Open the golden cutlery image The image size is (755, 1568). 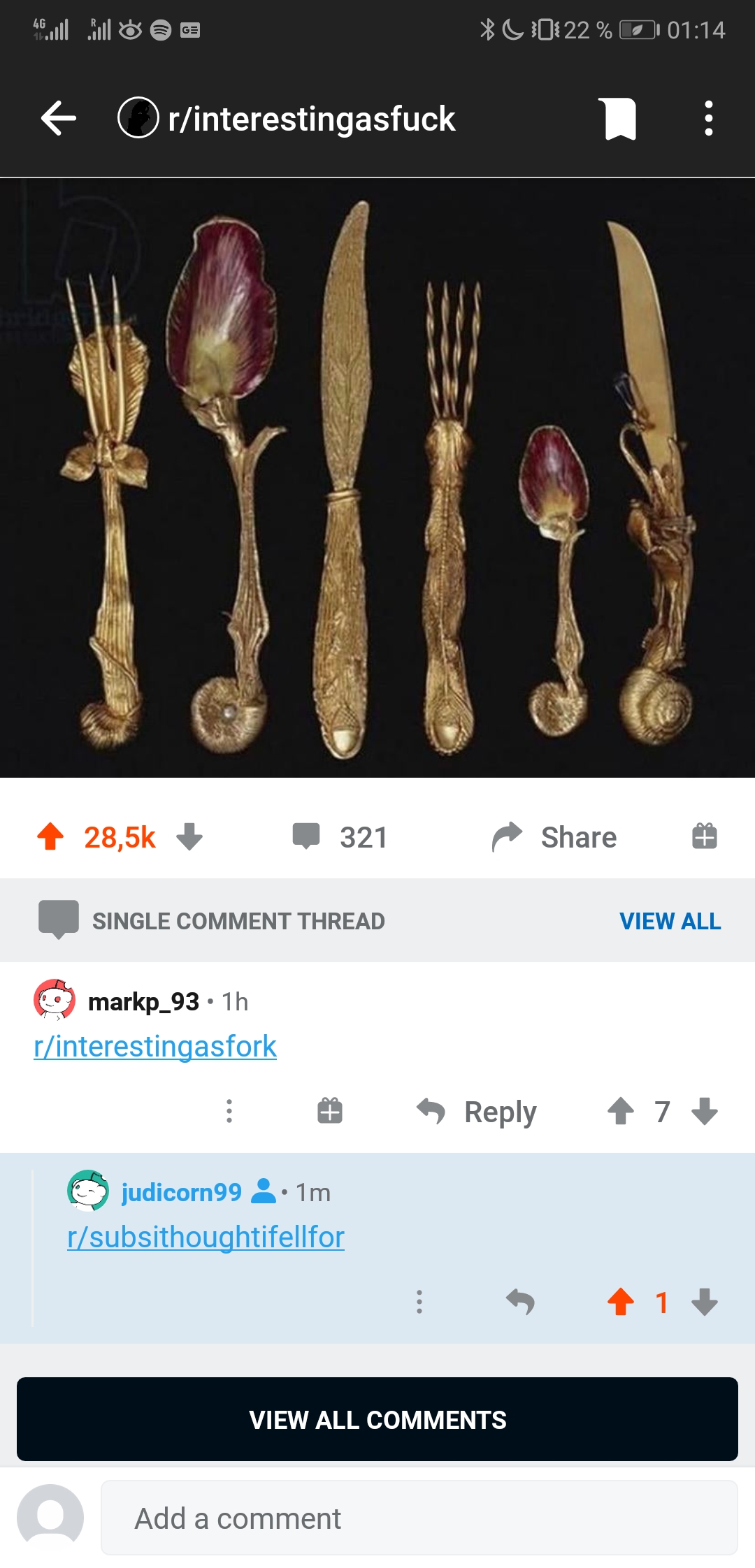coord(377,478)
